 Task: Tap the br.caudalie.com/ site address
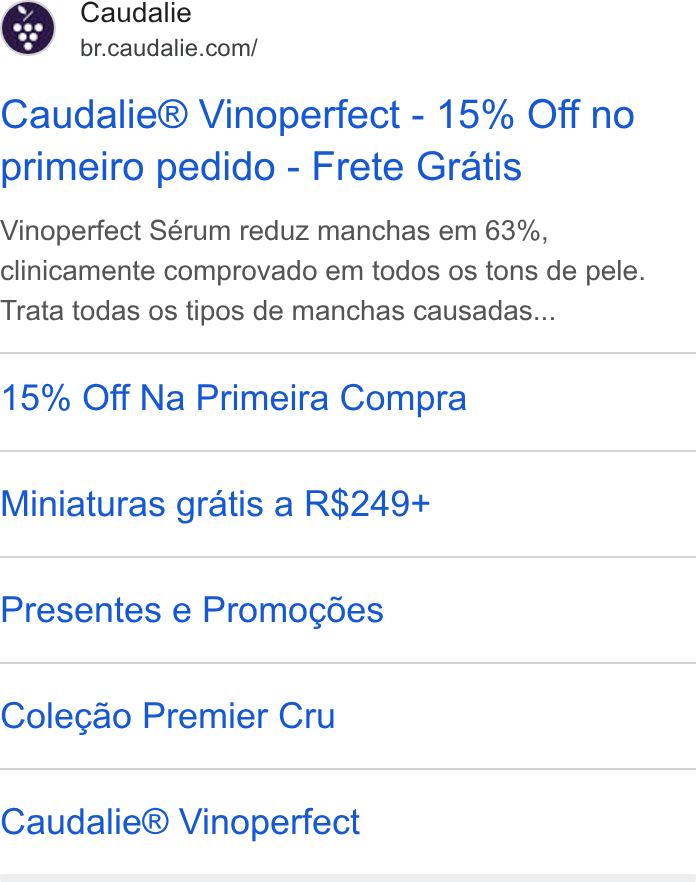(168, 48)
